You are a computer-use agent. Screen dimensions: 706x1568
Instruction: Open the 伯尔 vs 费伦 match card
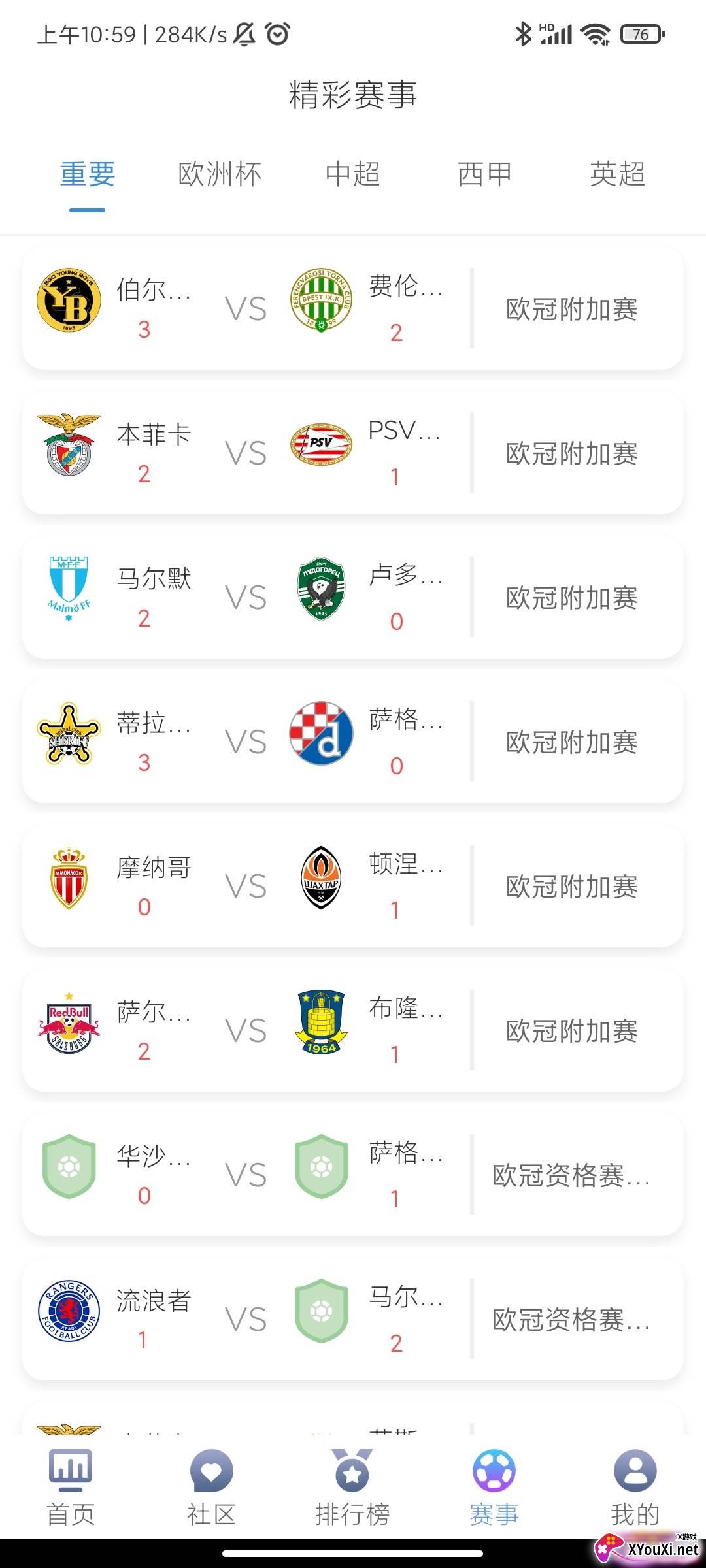click(353, 308)
